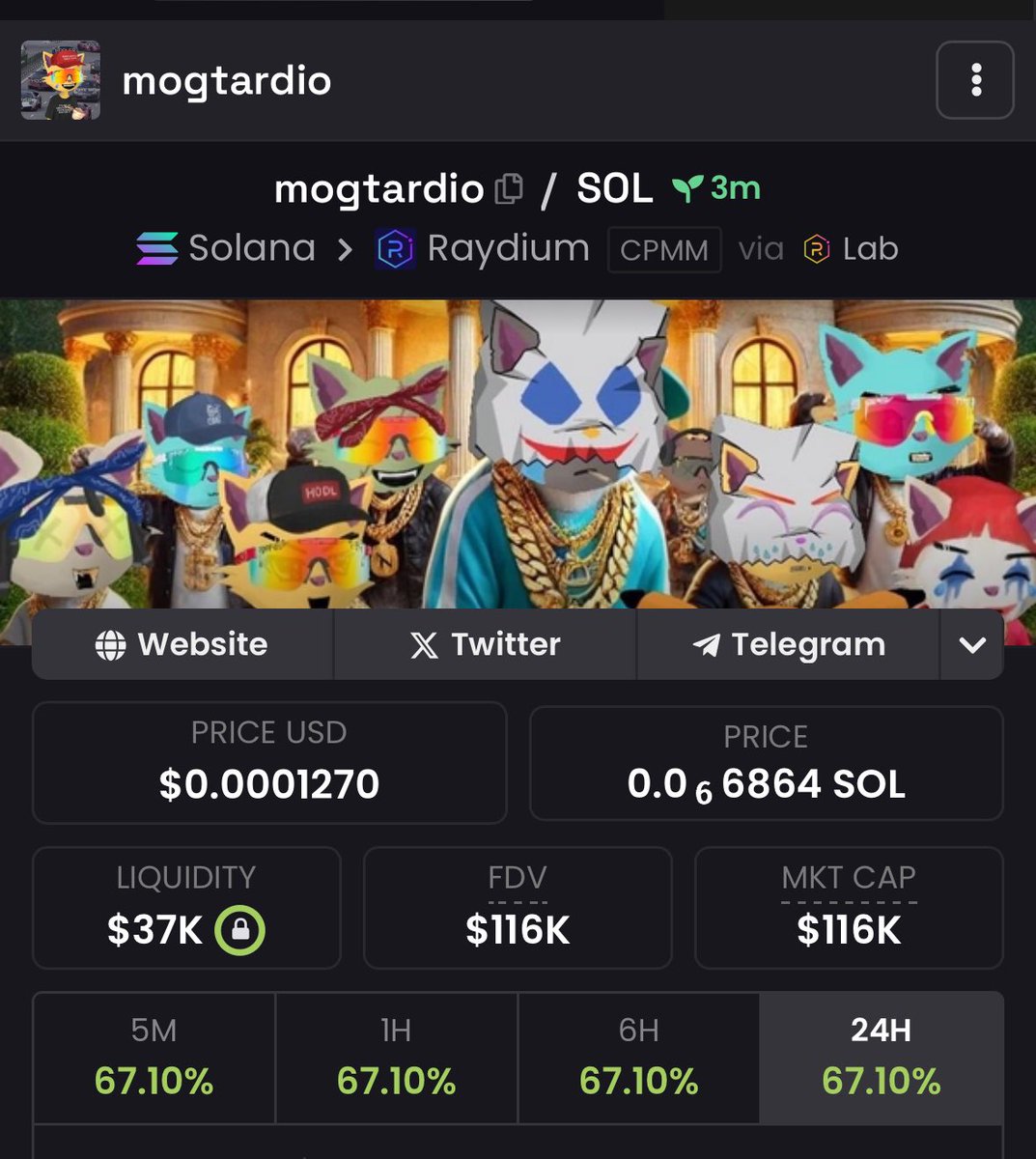Image resolution: width=1036 pixels, height=1159 pixels.
Task: Open the Telegram group link
Action: [788, 644]
